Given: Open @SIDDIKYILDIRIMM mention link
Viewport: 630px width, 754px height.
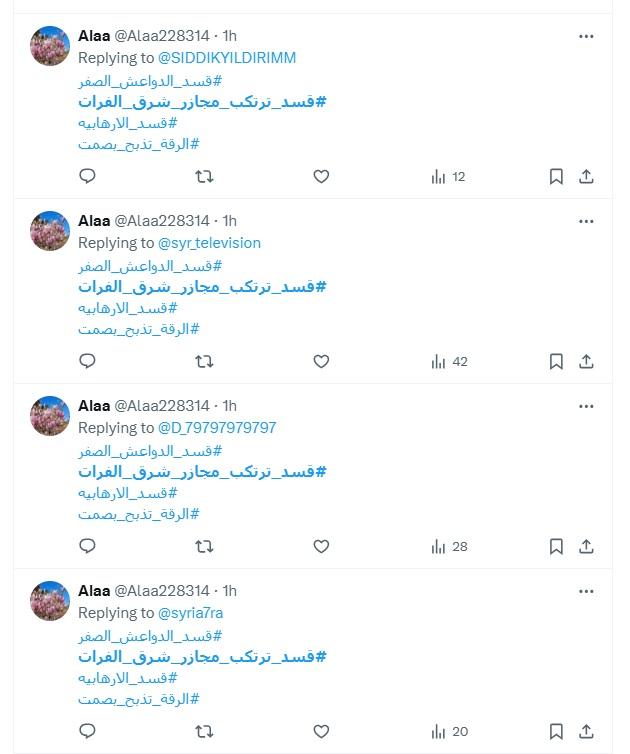Looking at the screenshot, I should pyautogui.click(x=227, y=58).
